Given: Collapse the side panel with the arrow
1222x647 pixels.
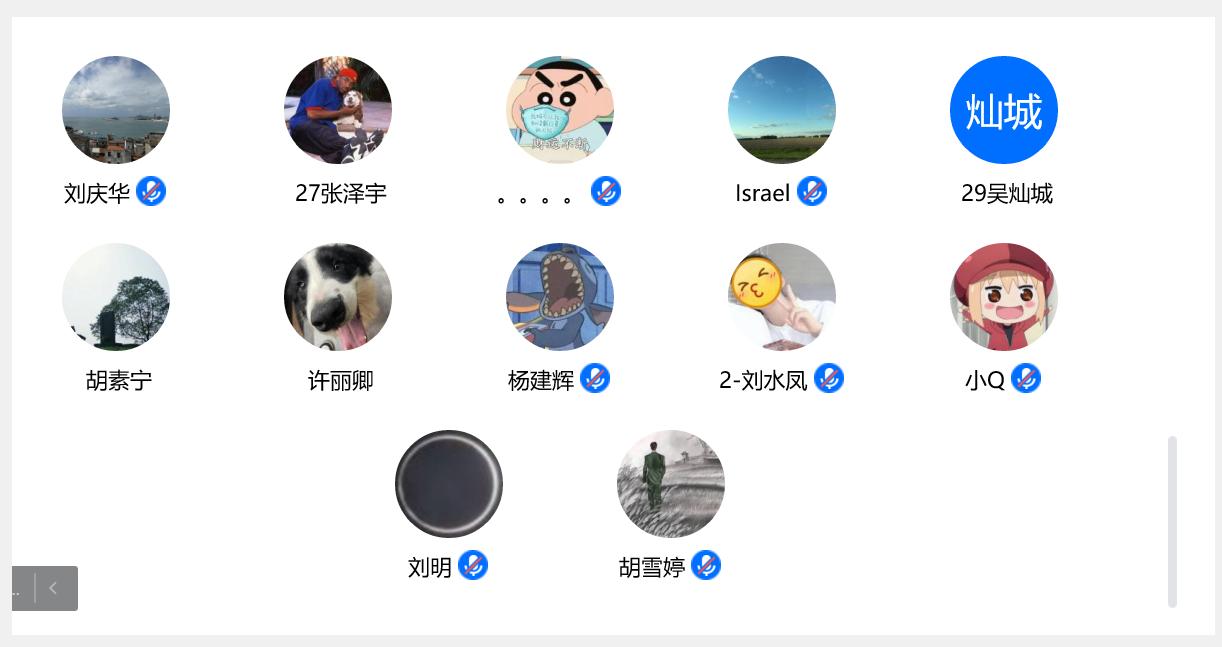Looking at the screenshot, I should point(54,588).
